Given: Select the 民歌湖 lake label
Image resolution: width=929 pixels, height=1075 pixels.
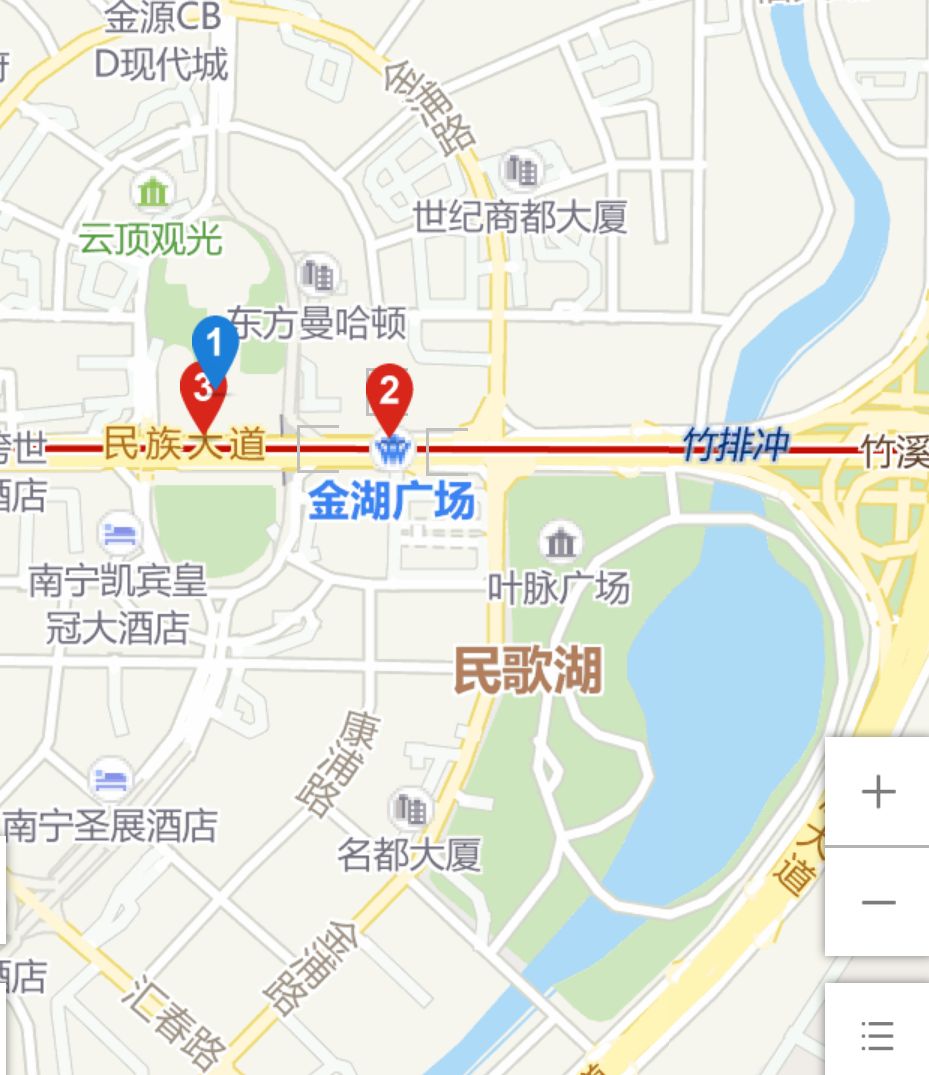Looking at the screenshot, I should pyautogui.click(x=527, y=668).
